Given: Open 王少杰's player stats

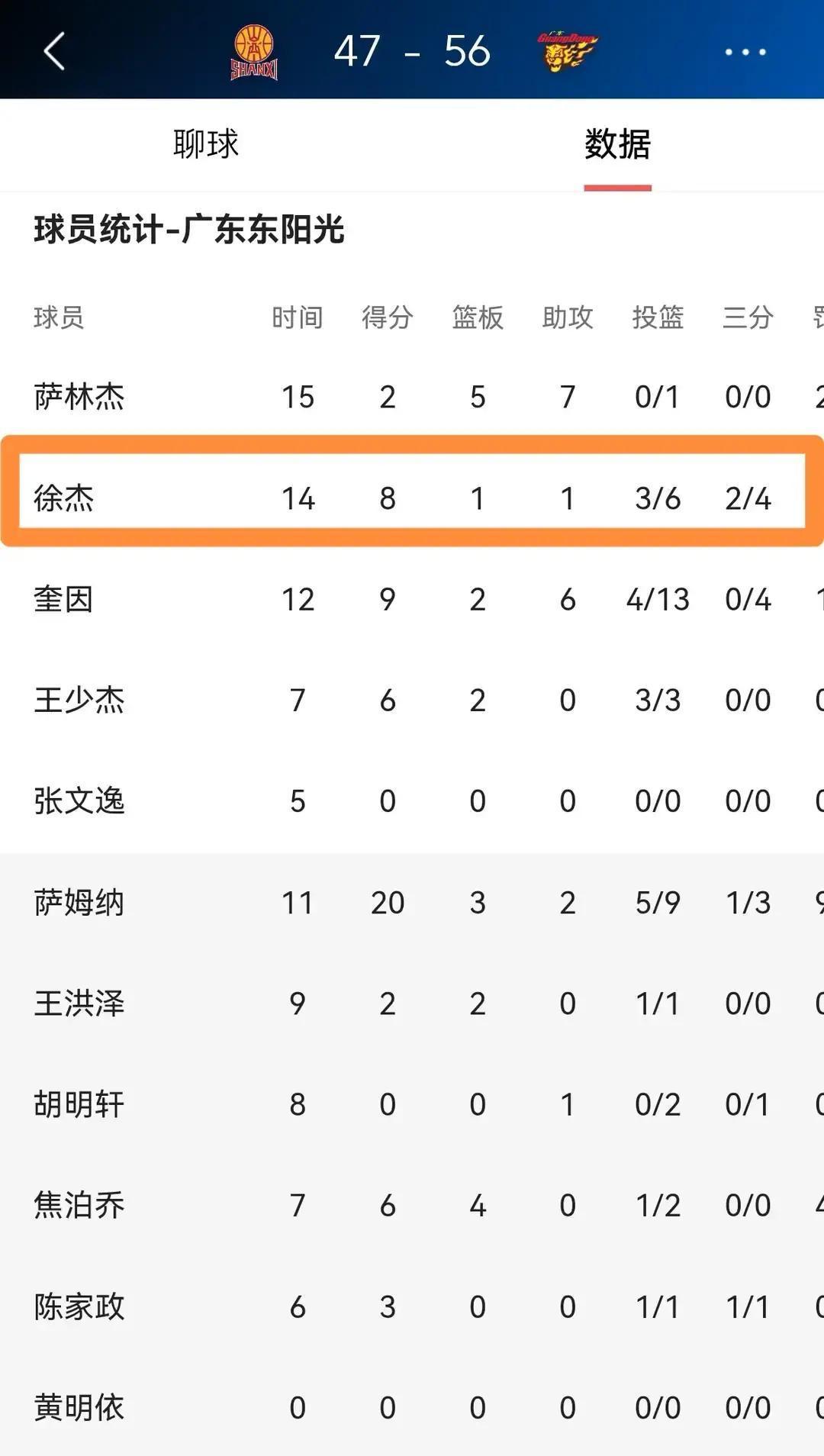Looking at the screenshot, I should tap(412, 701).
